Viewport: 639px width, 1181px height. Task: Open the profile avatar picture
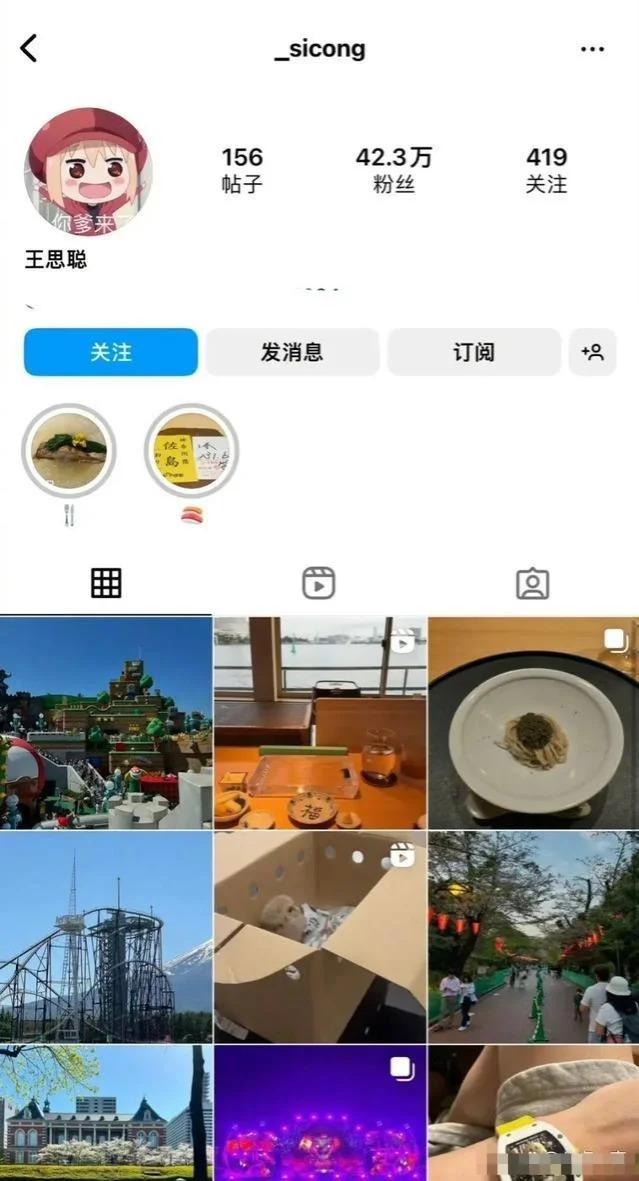coord(88,172)
